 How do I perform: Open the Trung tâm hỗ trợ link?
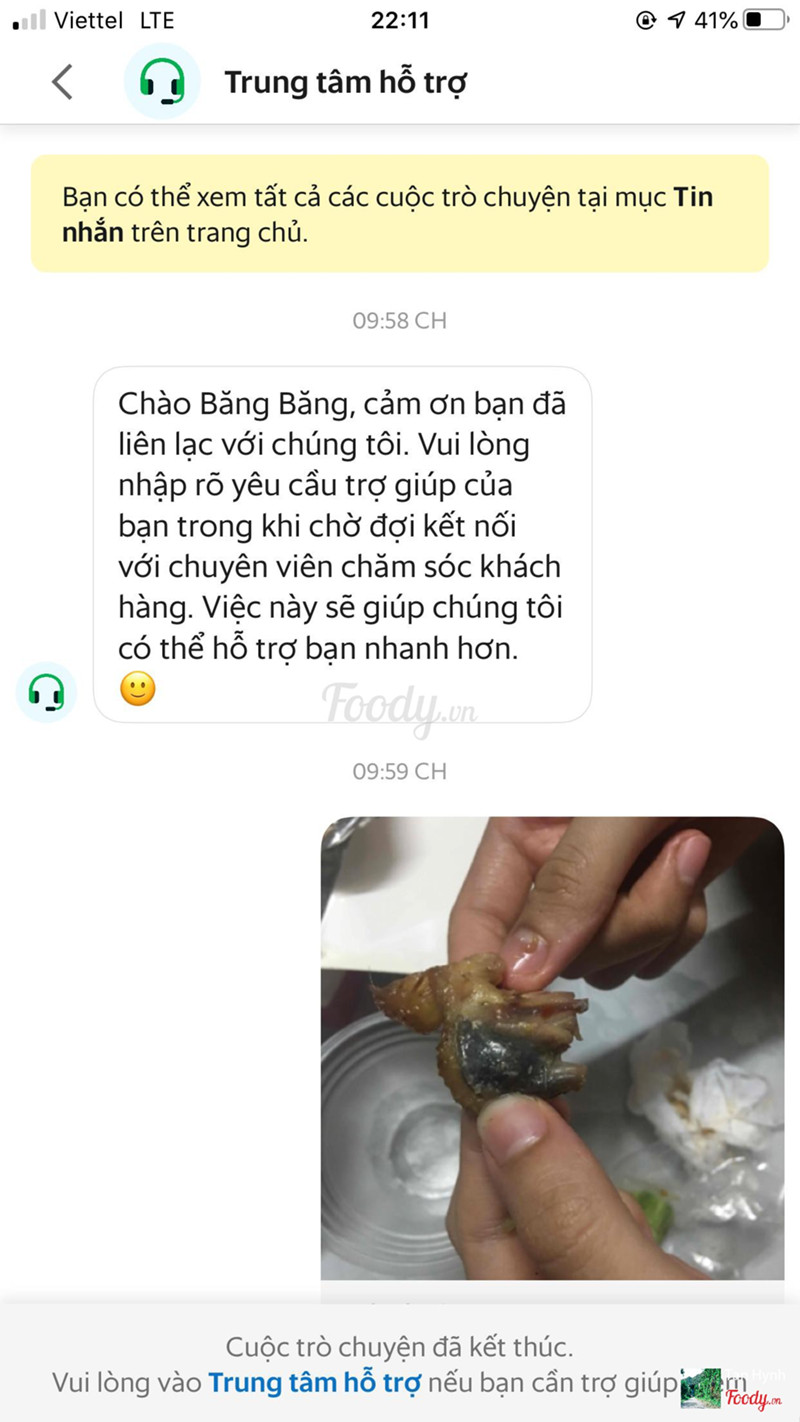point(314,1383)
